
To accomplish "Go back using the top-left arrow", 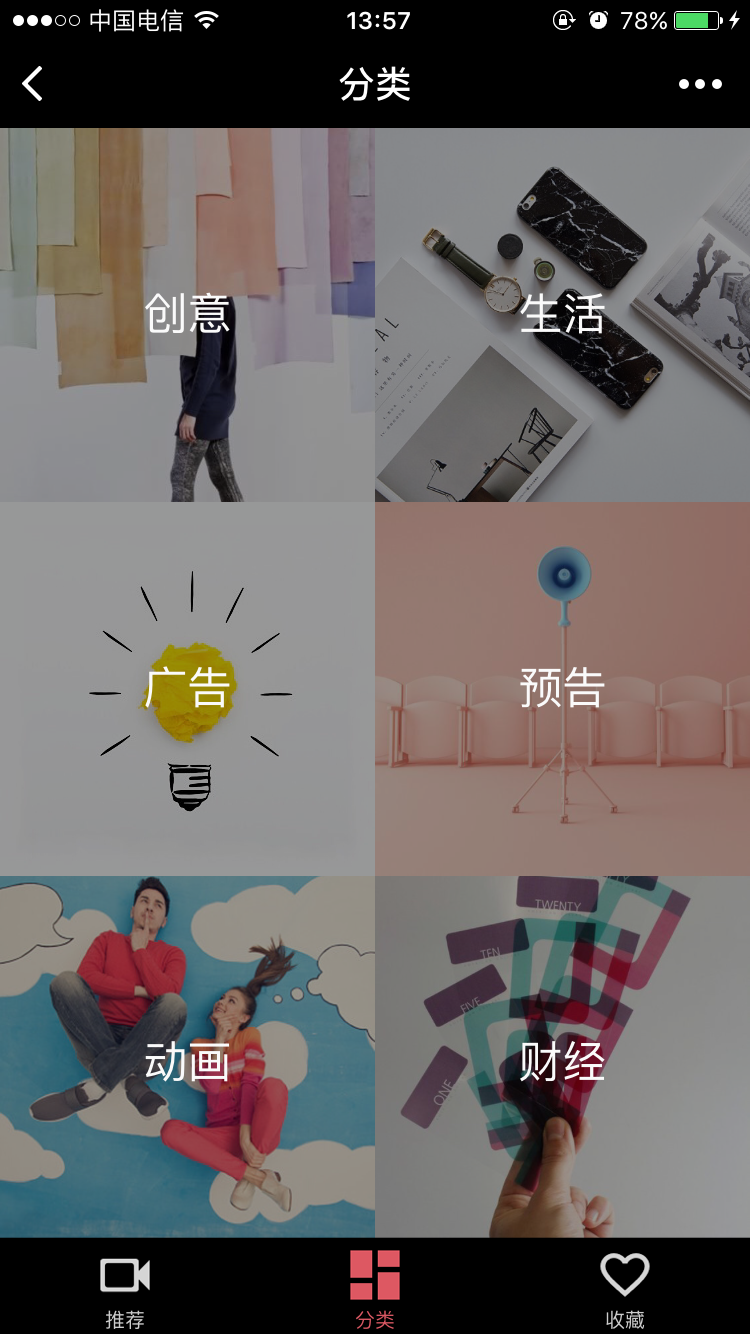I will [33, 84].
